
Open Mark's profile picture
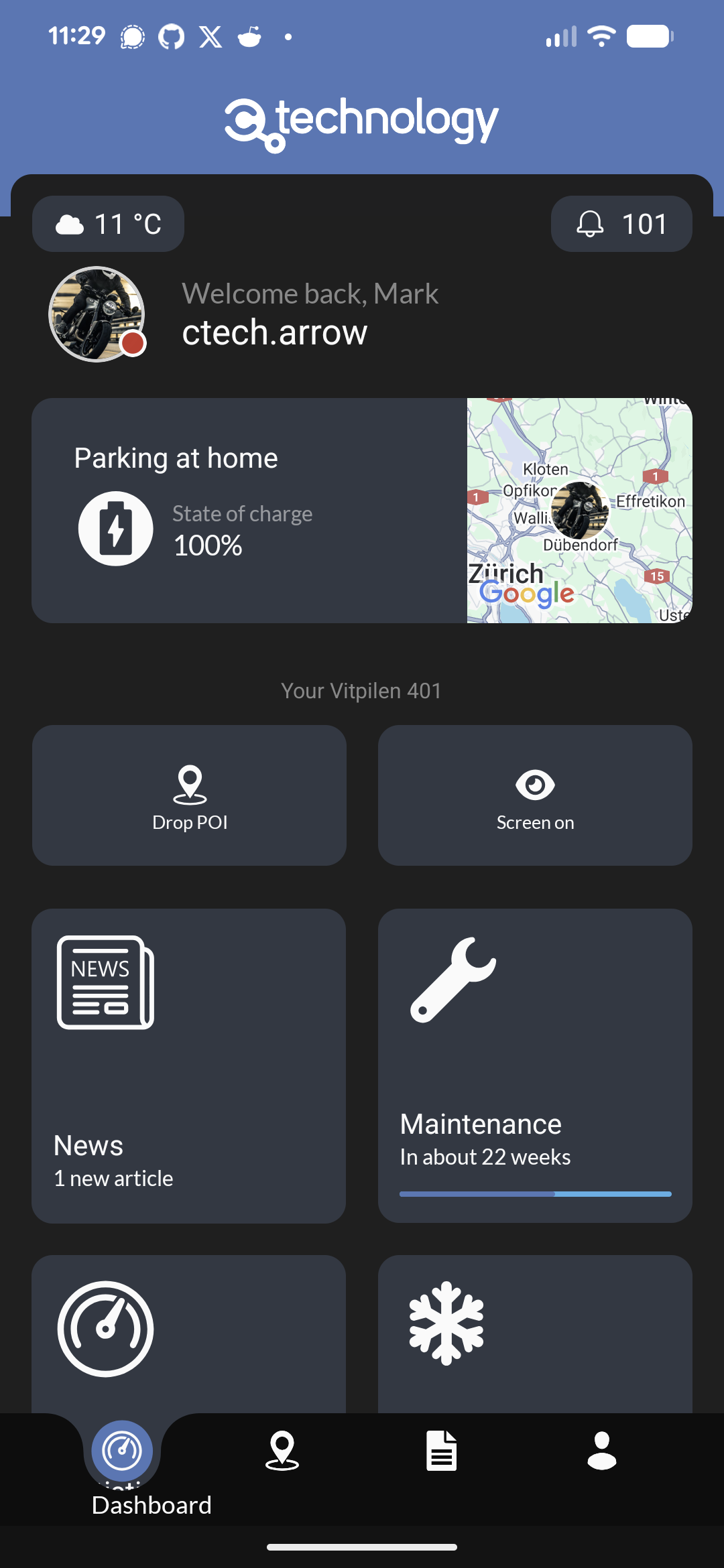pyautogui.click(x=97, y=314)
